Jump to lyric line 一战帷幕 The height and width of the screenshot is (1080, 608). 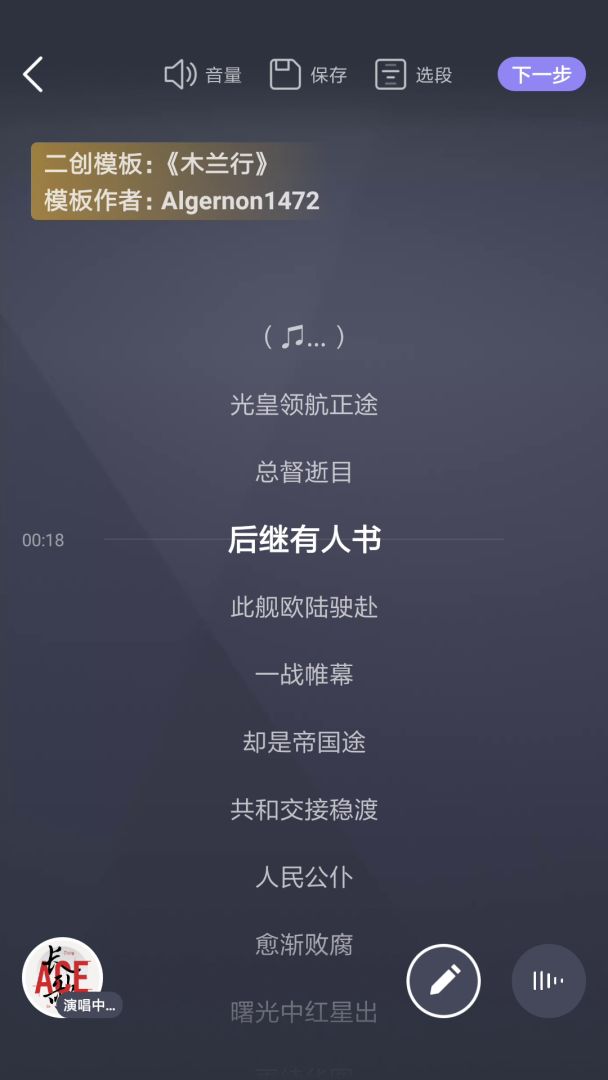(304, 675)
